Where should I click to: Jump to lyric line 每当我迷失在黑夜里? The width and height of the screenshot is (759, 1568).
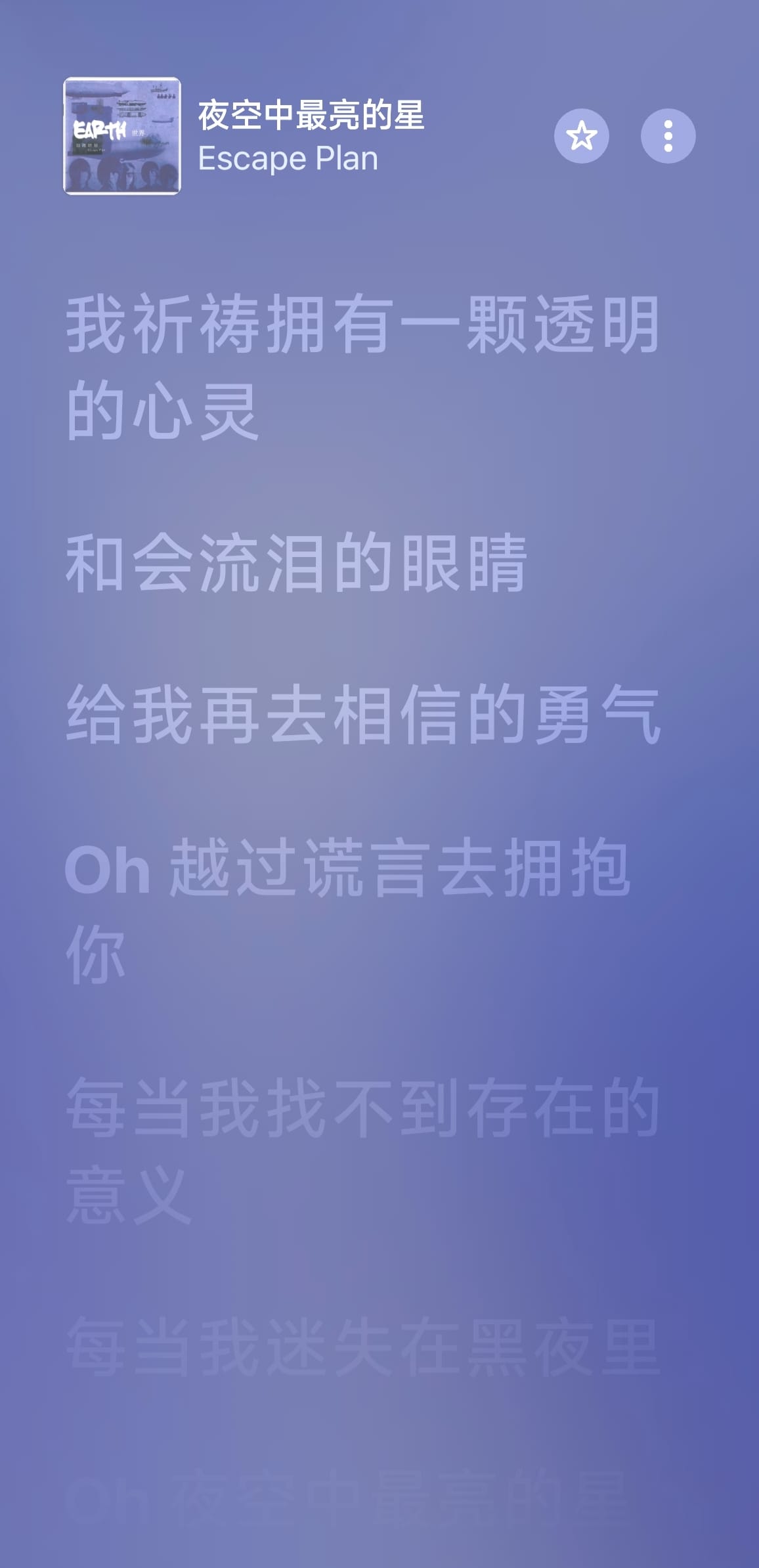362,1346
